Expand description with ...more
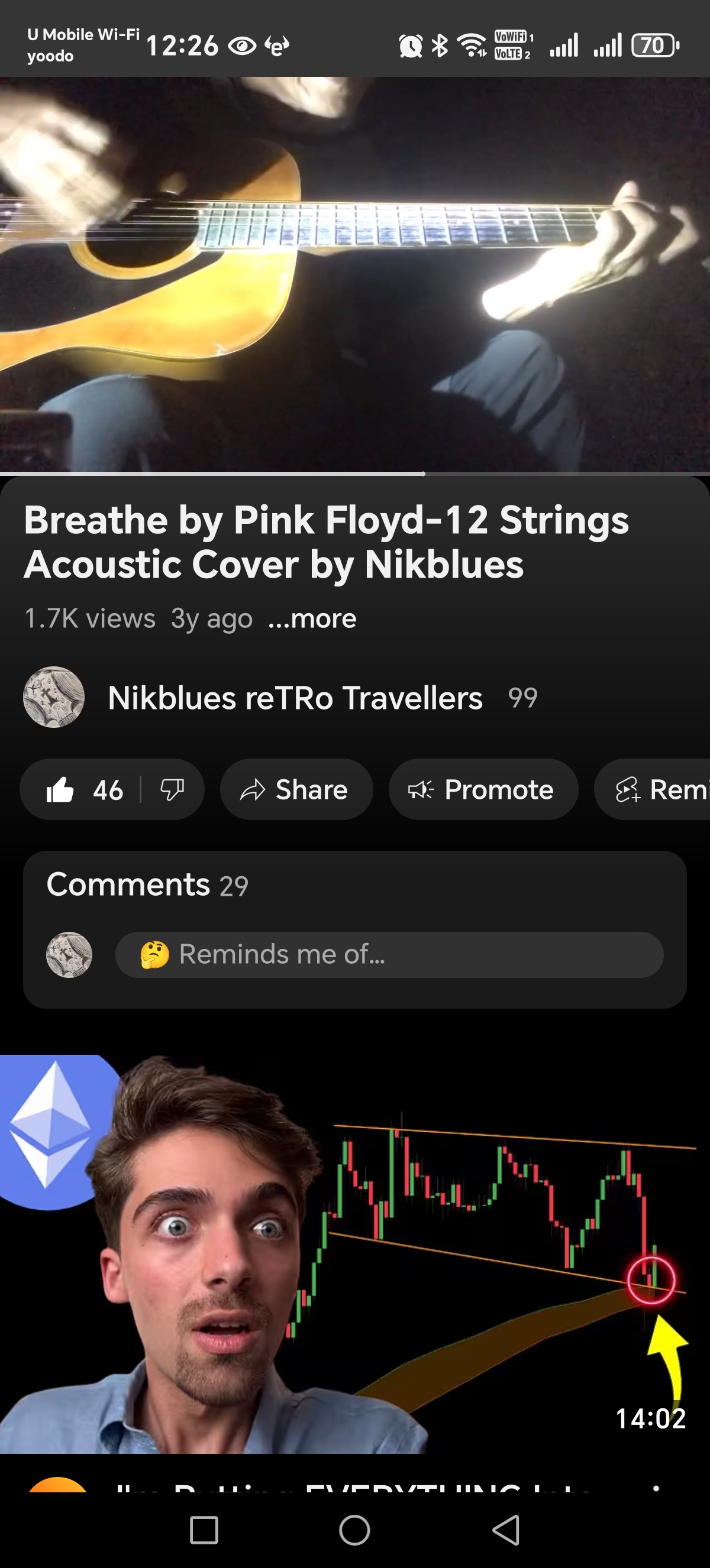Viewport: 710px width, 1568px height. click(x=312, y=618)
